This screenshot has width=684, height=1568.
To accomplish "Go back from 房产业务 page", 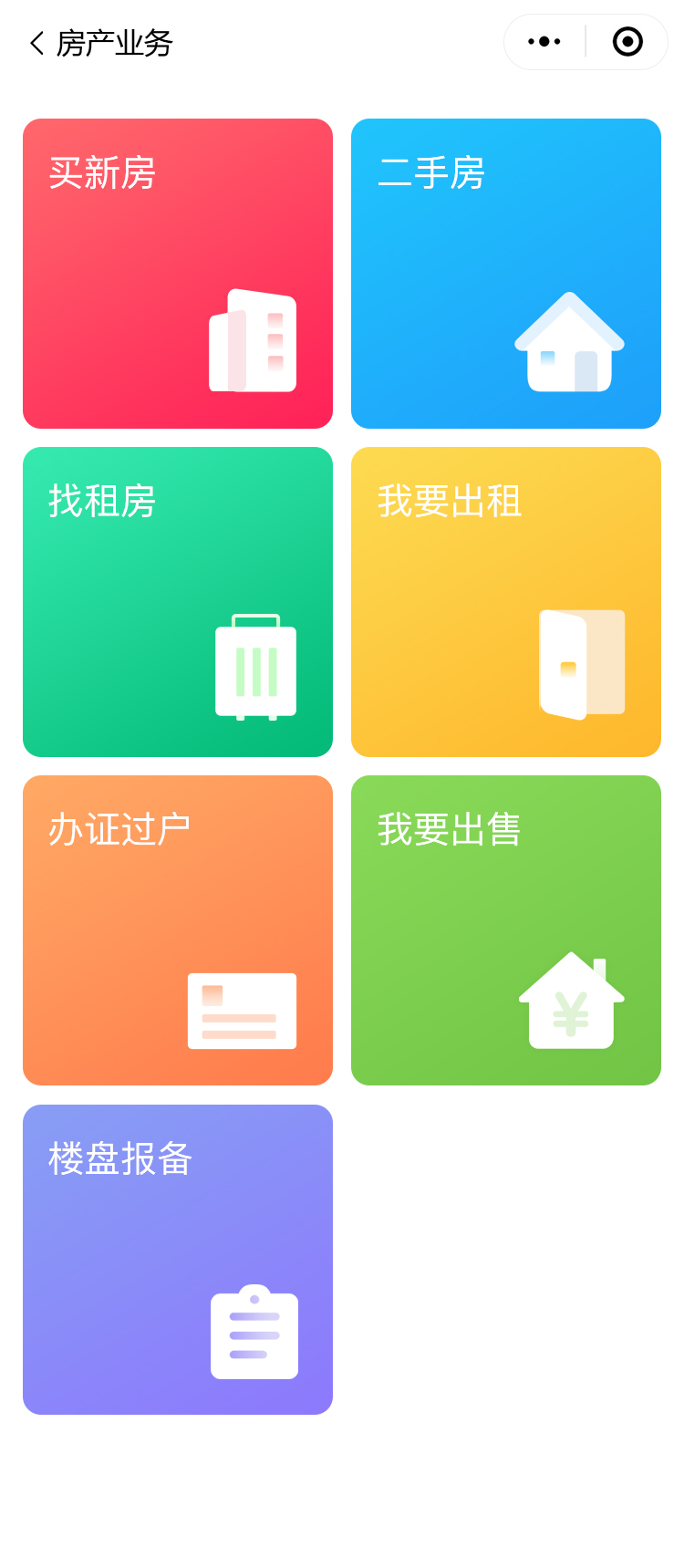I will 36,43.
